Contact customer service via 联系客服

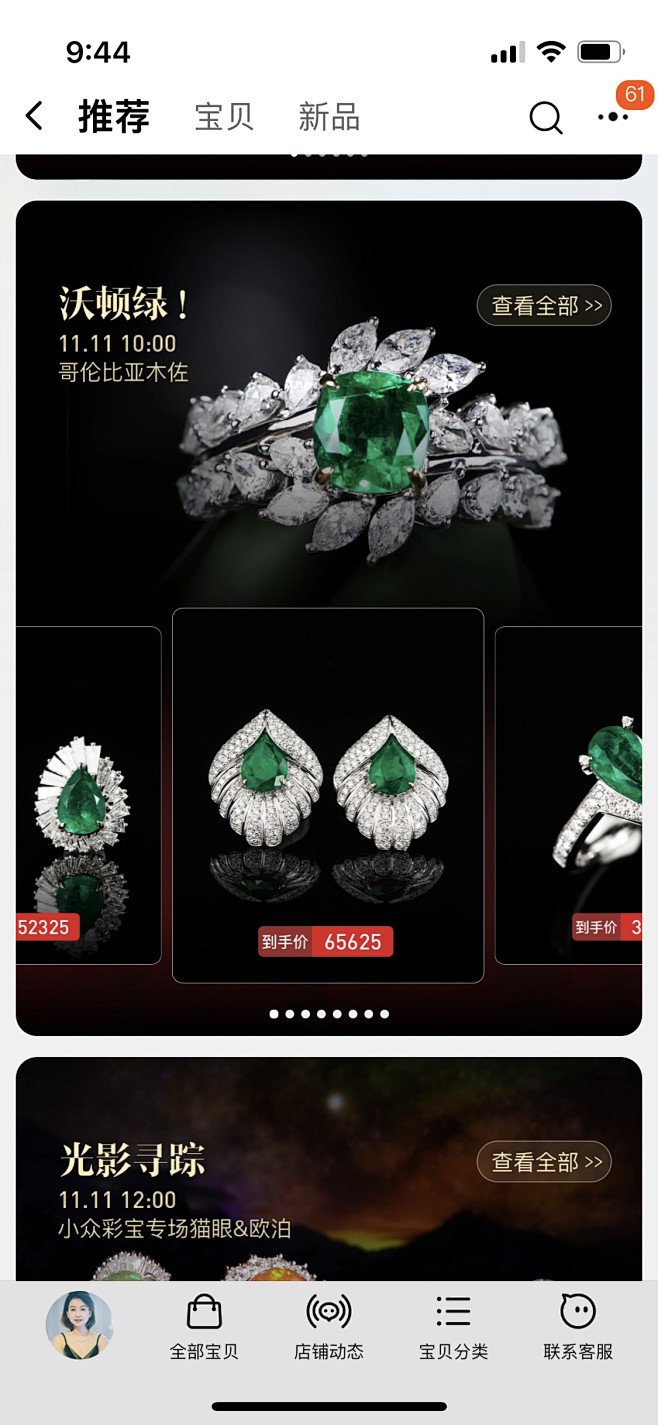pyautogui.click(x=578, y=1327)
